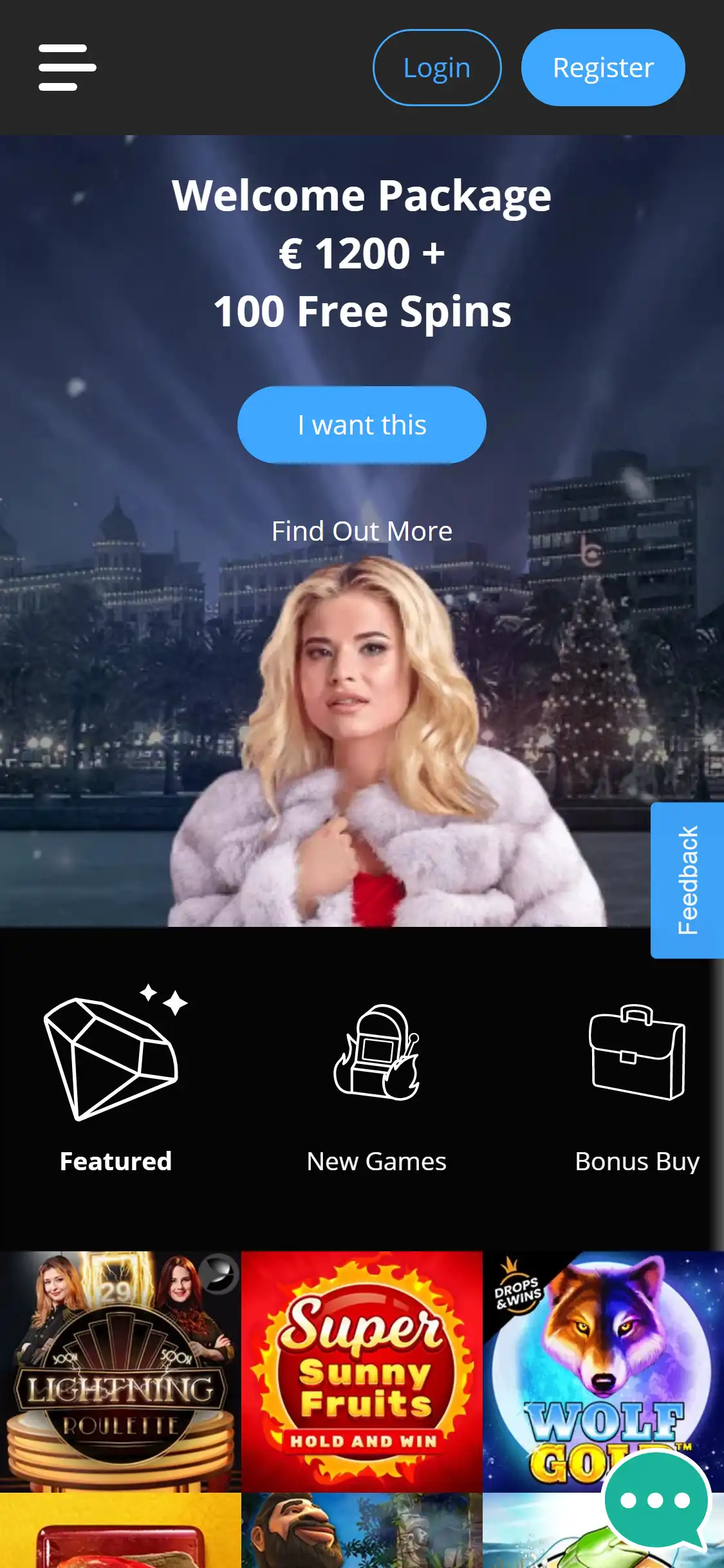
Task: Start a live chat with support
Action: tap(655, 1501)
